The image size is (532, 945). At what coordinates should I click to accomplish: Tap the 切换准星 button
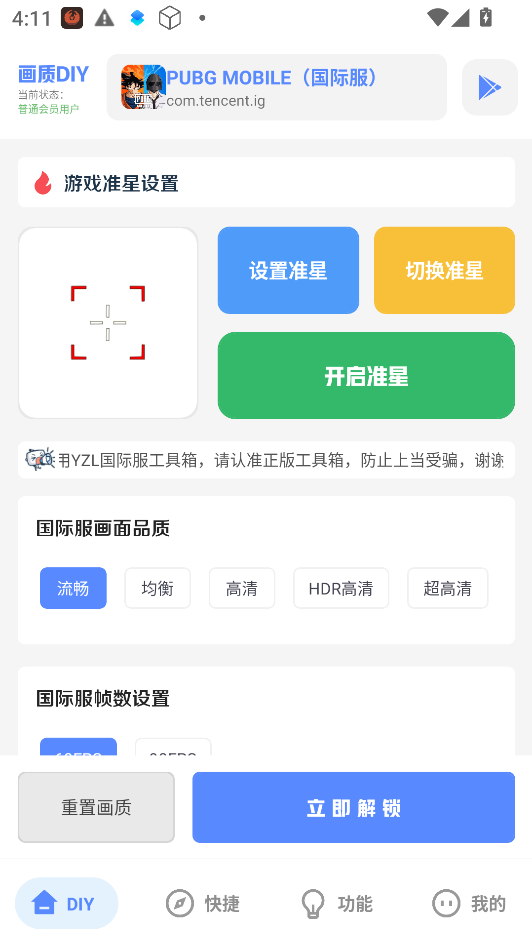click(x=444, y=271)
